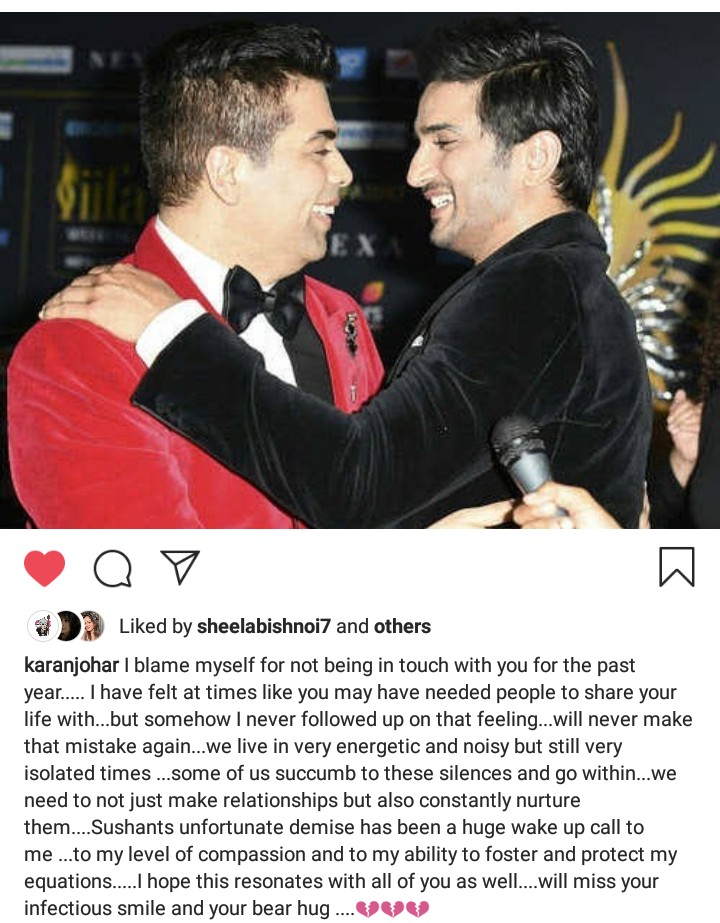
Task: Open comments with the speech bubble icon
Action: [112, 568]
